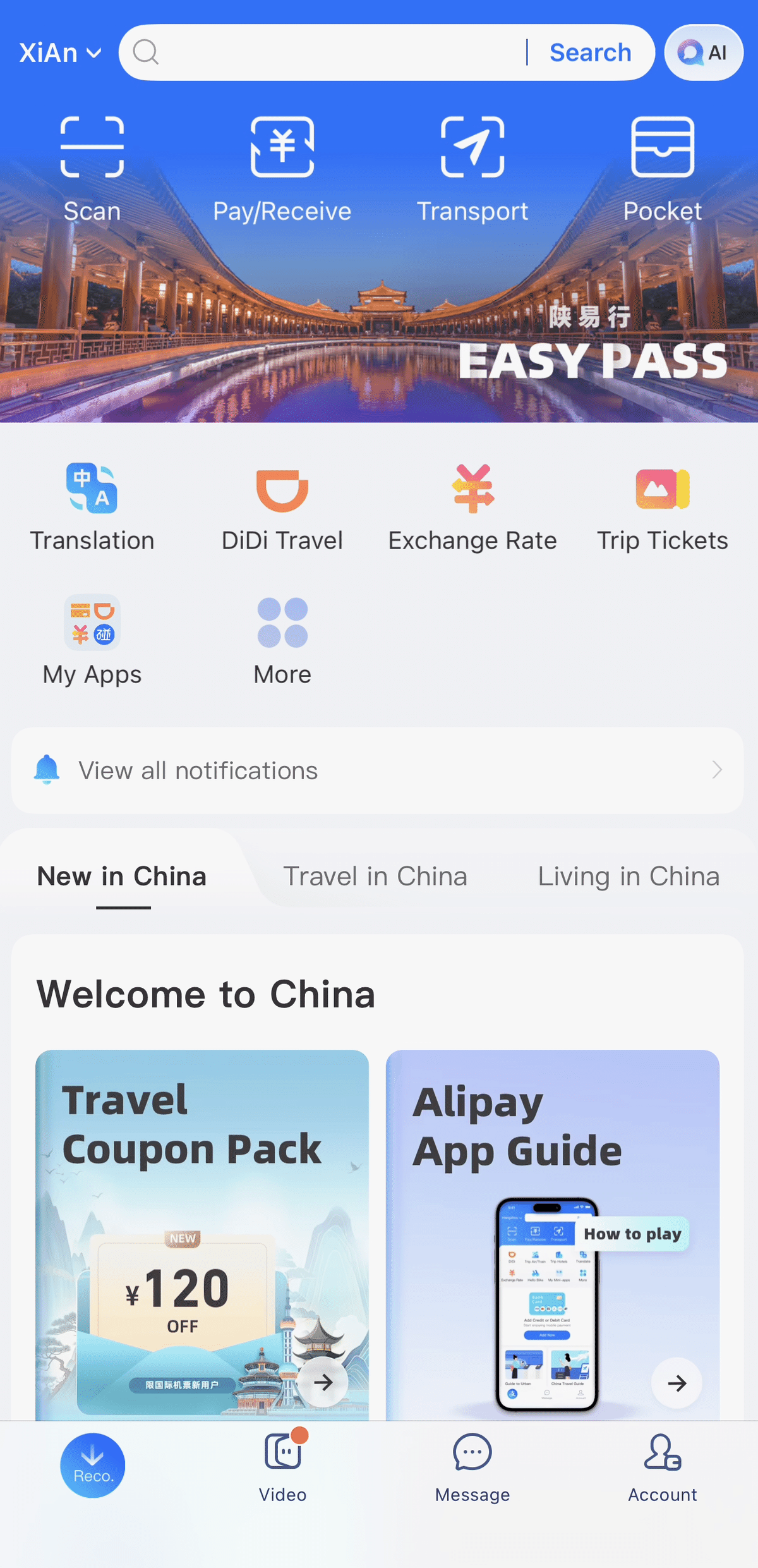
Task: Launch DiDi Travel
Action: [x=282, y=507]
